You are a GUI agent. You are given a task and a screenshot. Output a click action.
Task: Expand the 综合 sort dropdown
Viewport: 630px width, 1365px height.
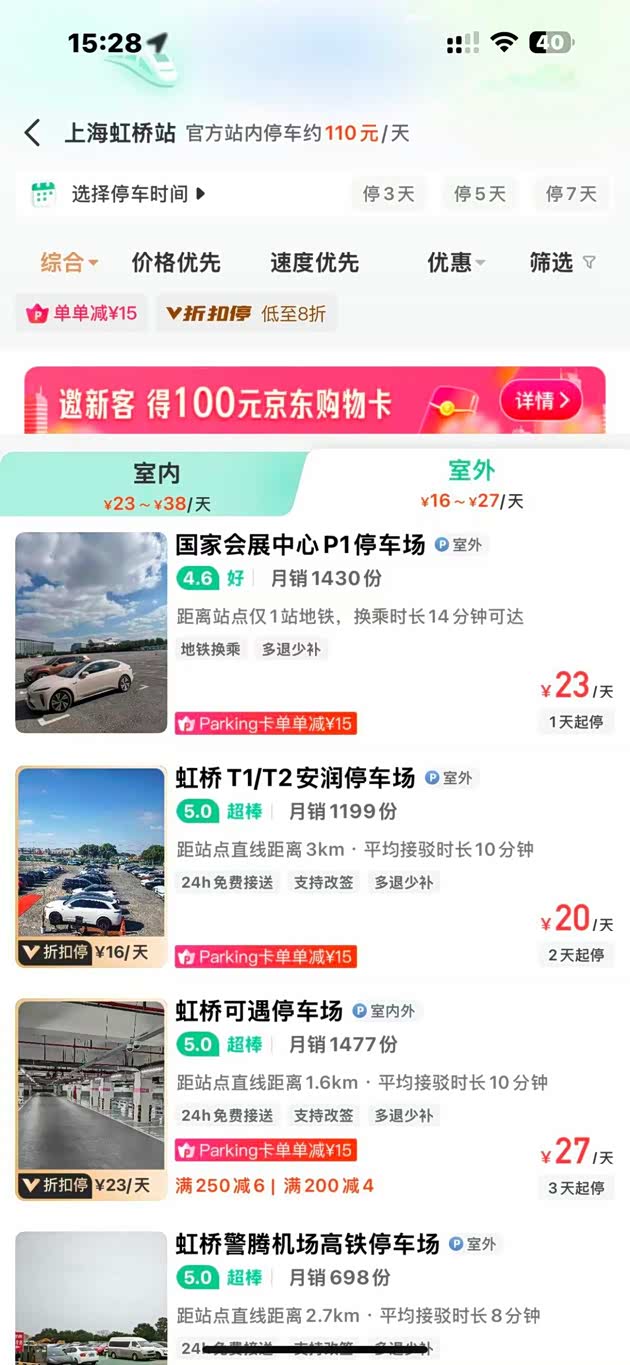69,263
